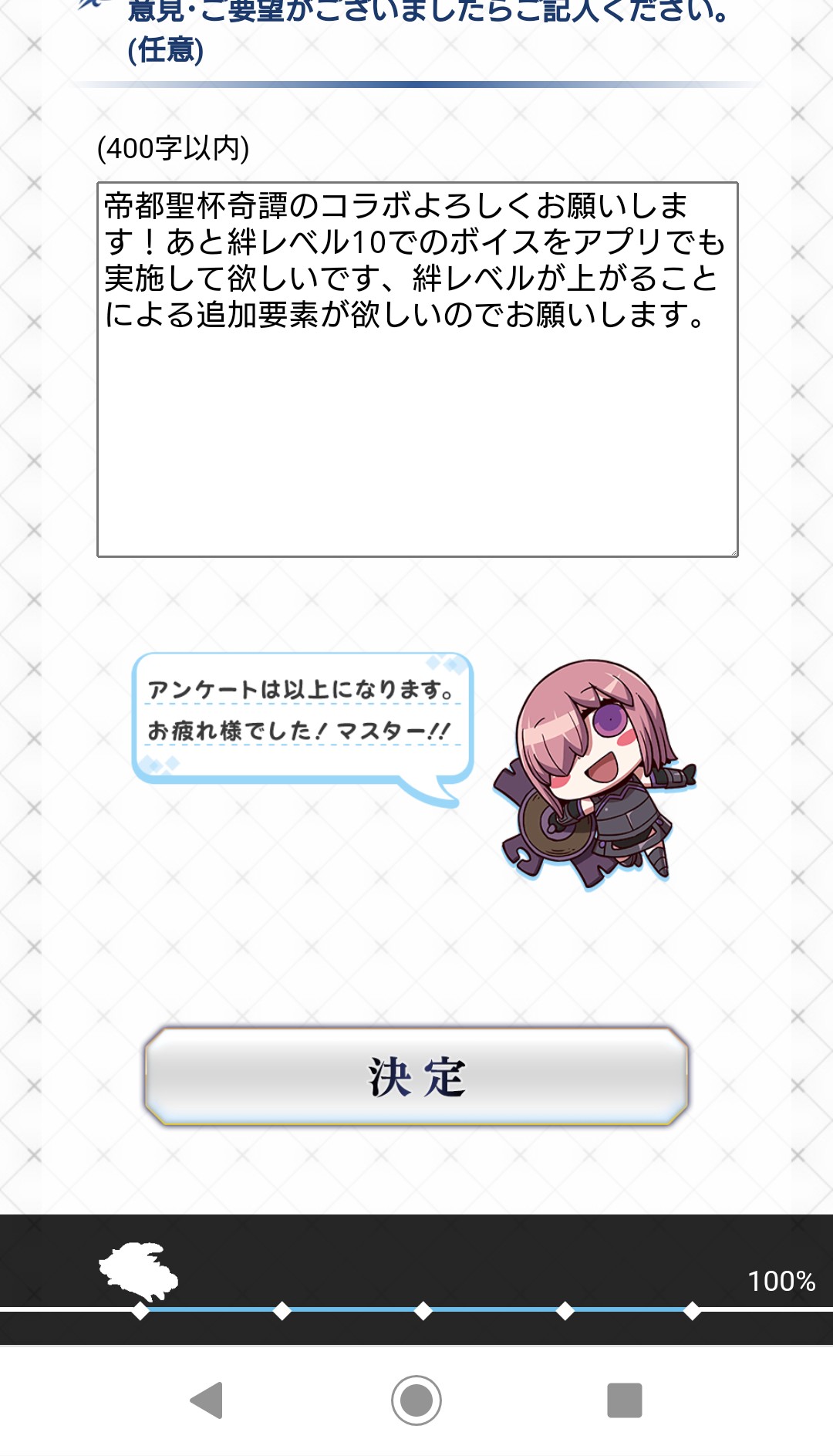This screenshot has height=1456, width=833.
Task: Submit the survey with the 決定 button
Action: 416,1076
